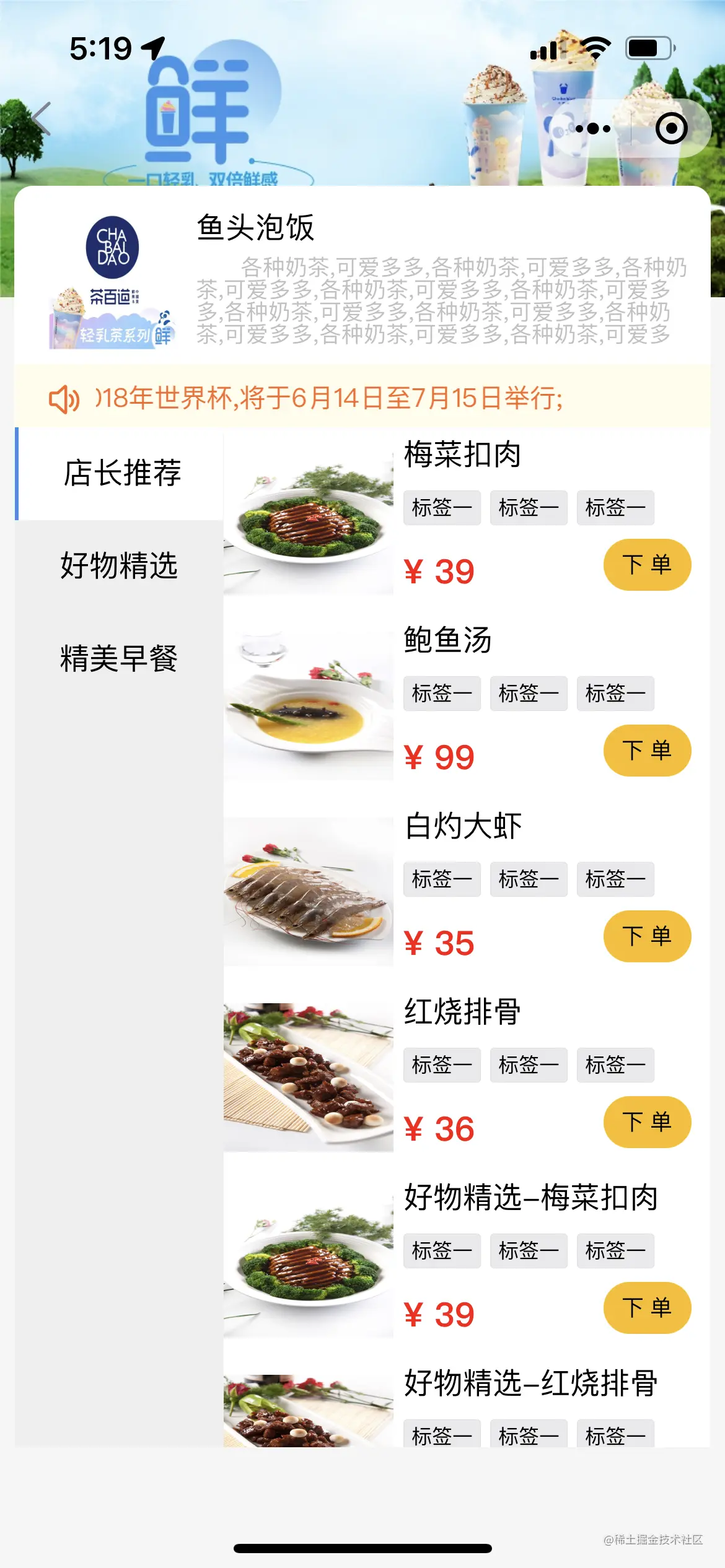Image resolution: width=725 pixels, height=1568 pixels.
Task: Place an order for 白灼大虾
Action: pos(646,936)
